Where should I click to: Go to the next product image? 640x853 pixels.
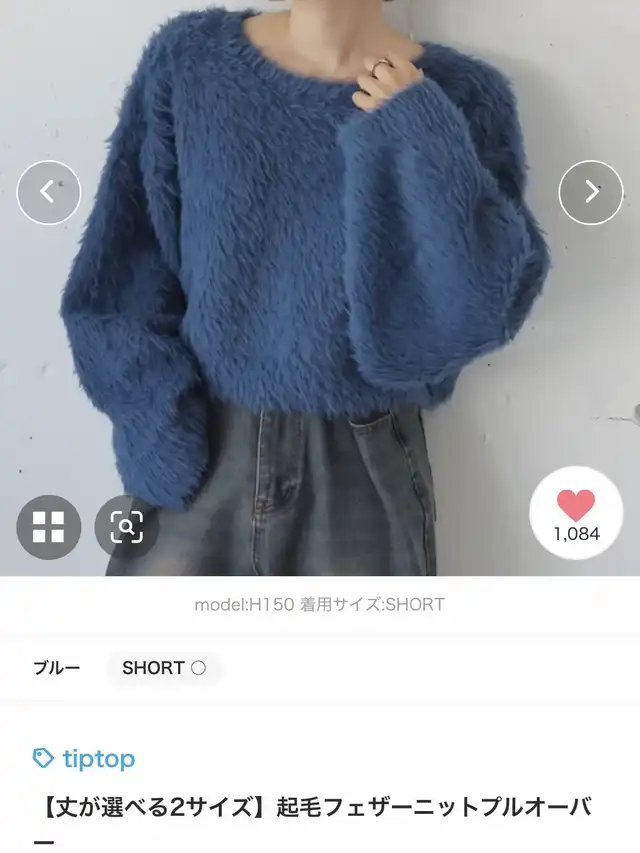(x=591, y=192)
